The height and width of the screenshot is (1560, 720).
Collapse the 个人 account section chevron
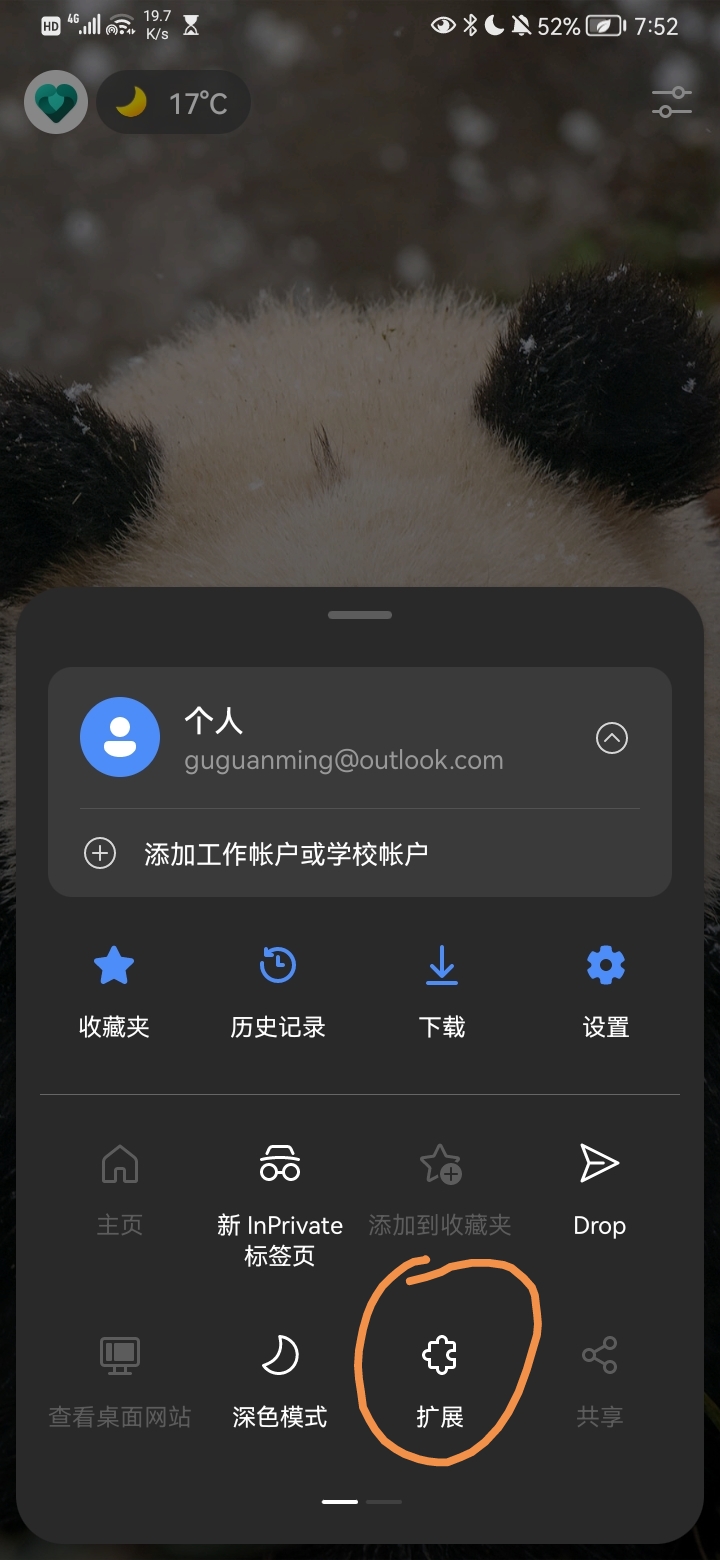point(612,738)
